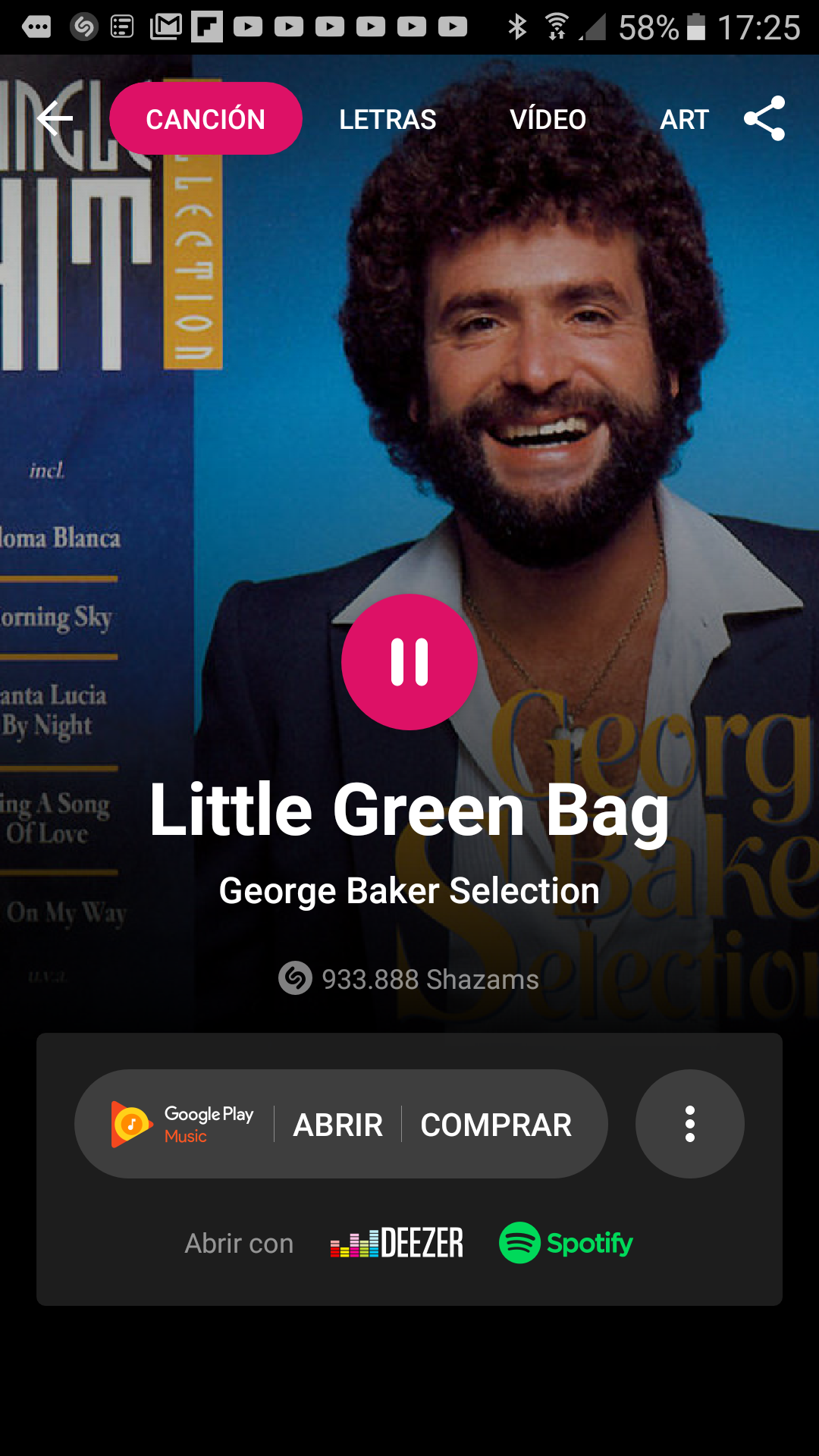The width and height of the screenshot is (819, 1456).
Task: Switch to the Letras tab
Action: [388, 119]
